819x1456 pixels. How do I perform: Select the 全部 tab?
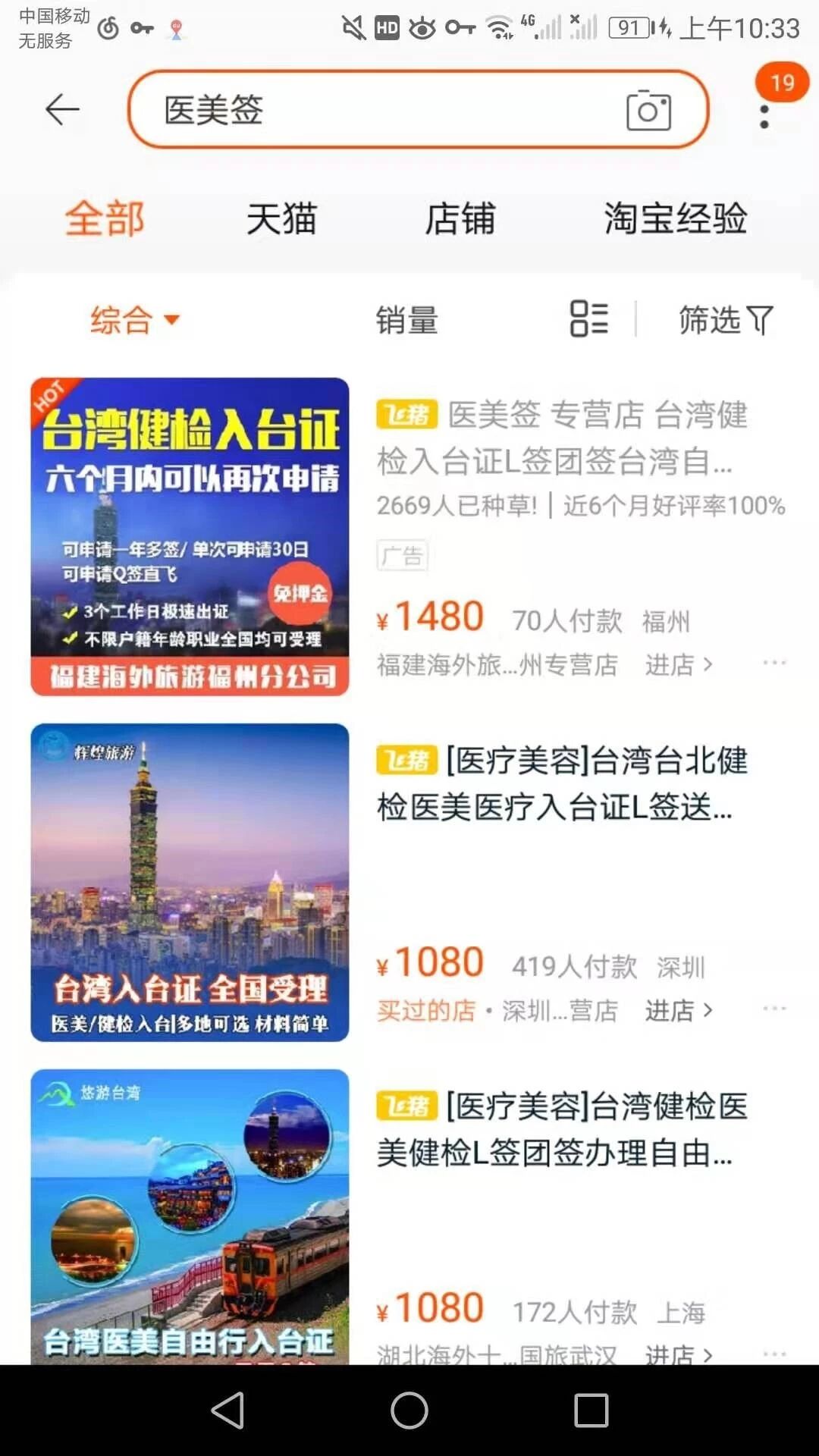[x=105, y=219]
